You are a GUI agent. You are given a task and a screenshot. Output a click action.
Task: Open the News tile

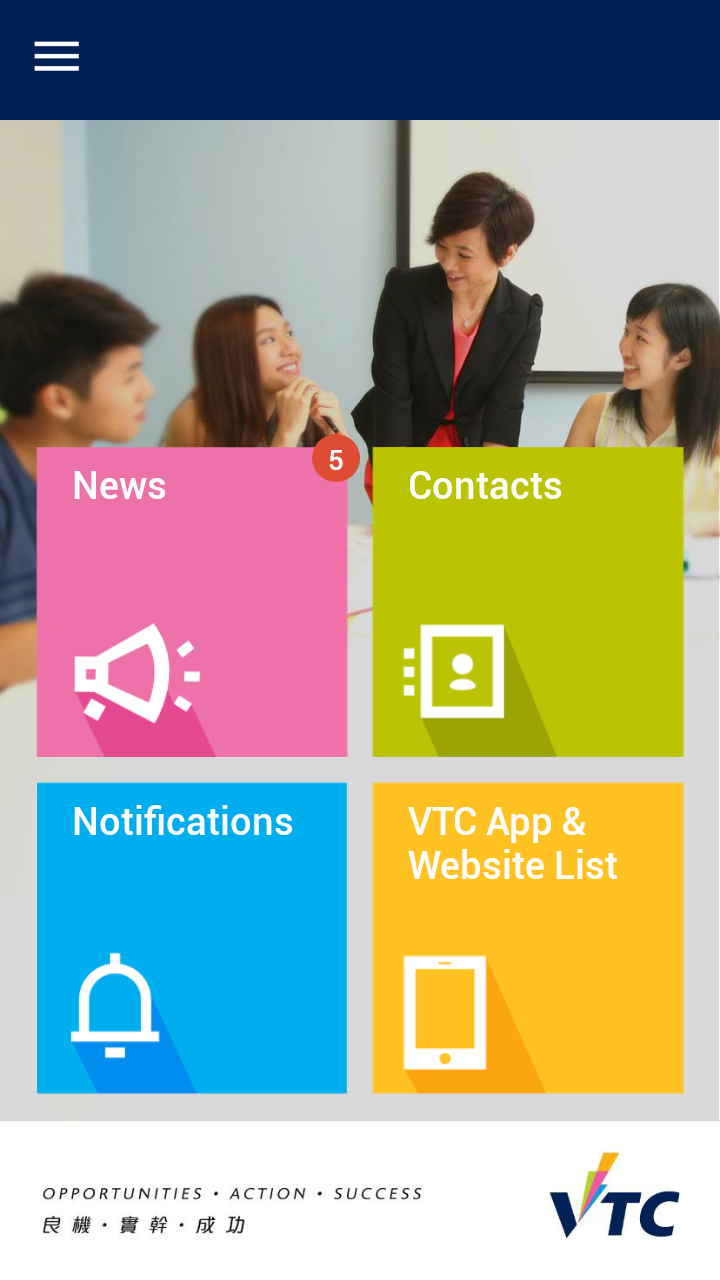192,602
